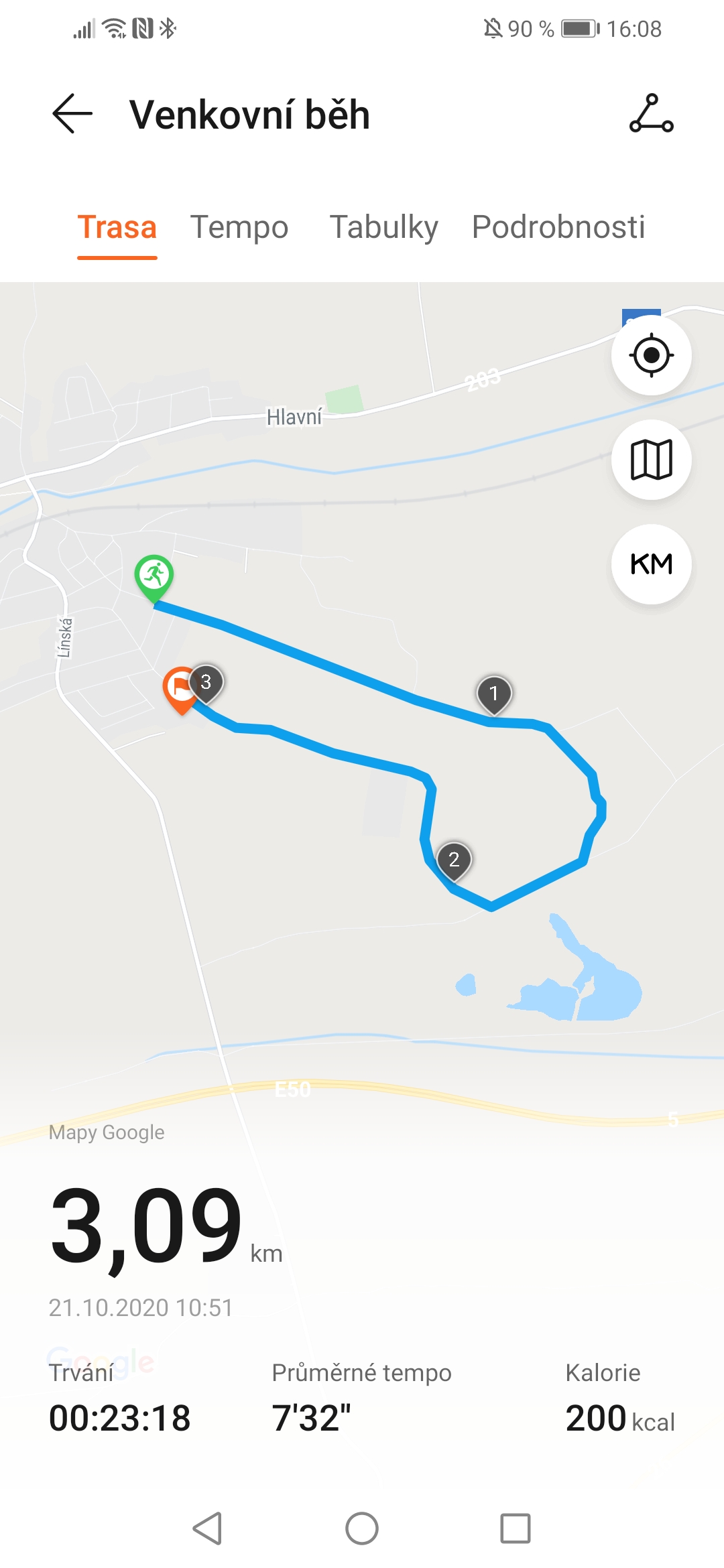Image resolution: width=724 pixels, height=1568 pixels.
Task: Toggle kilometer markers with KM button
Action: pos(651,564)
